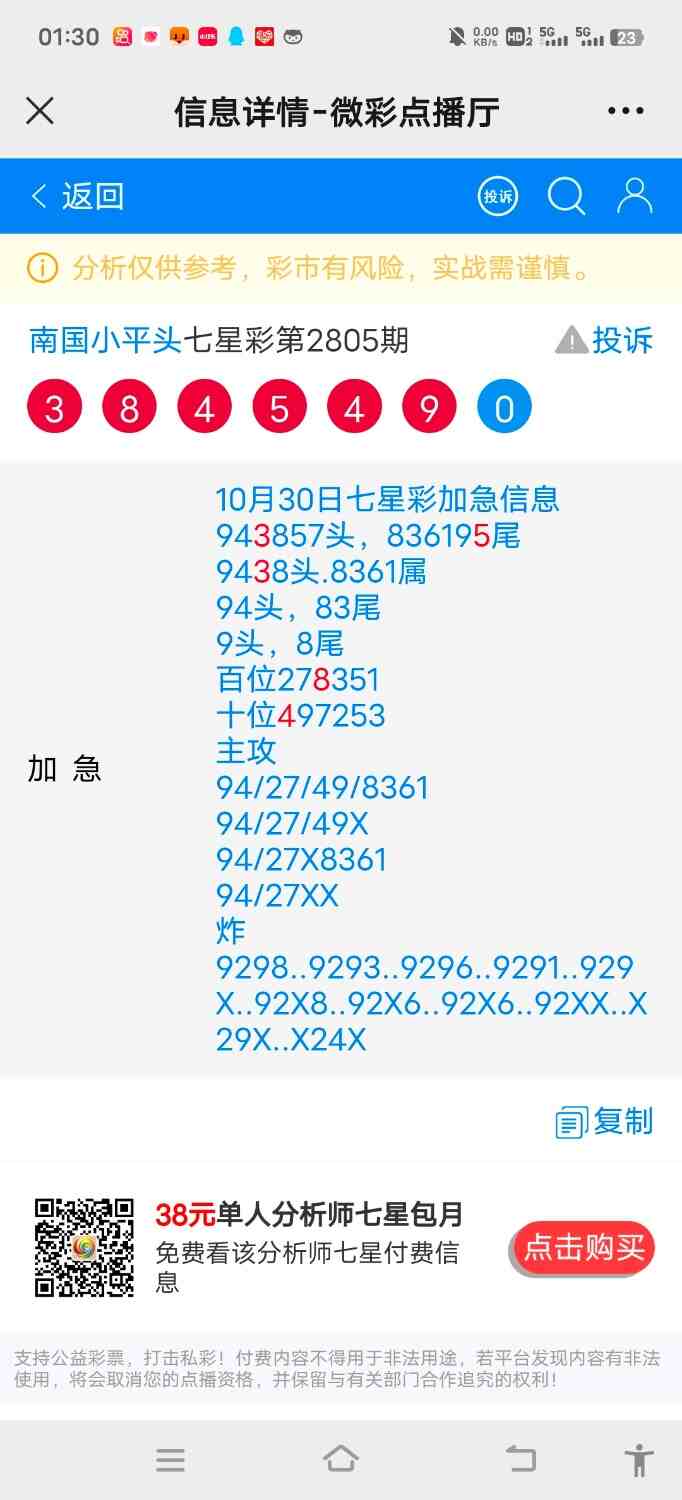682x1500 pixels.
Task: Open the user profile icon
Action: click(634, 196)
